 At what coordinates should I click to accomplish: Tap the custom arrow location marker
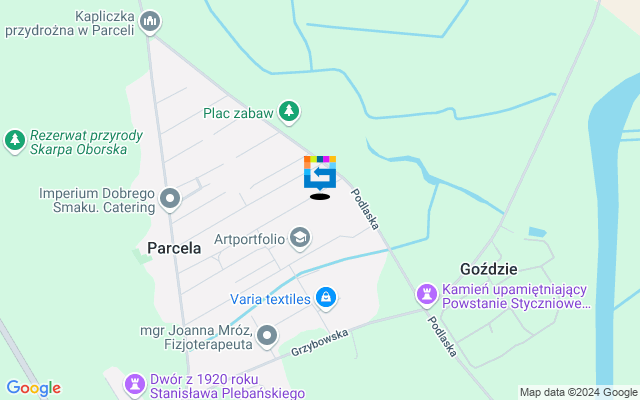pos(320,173)
